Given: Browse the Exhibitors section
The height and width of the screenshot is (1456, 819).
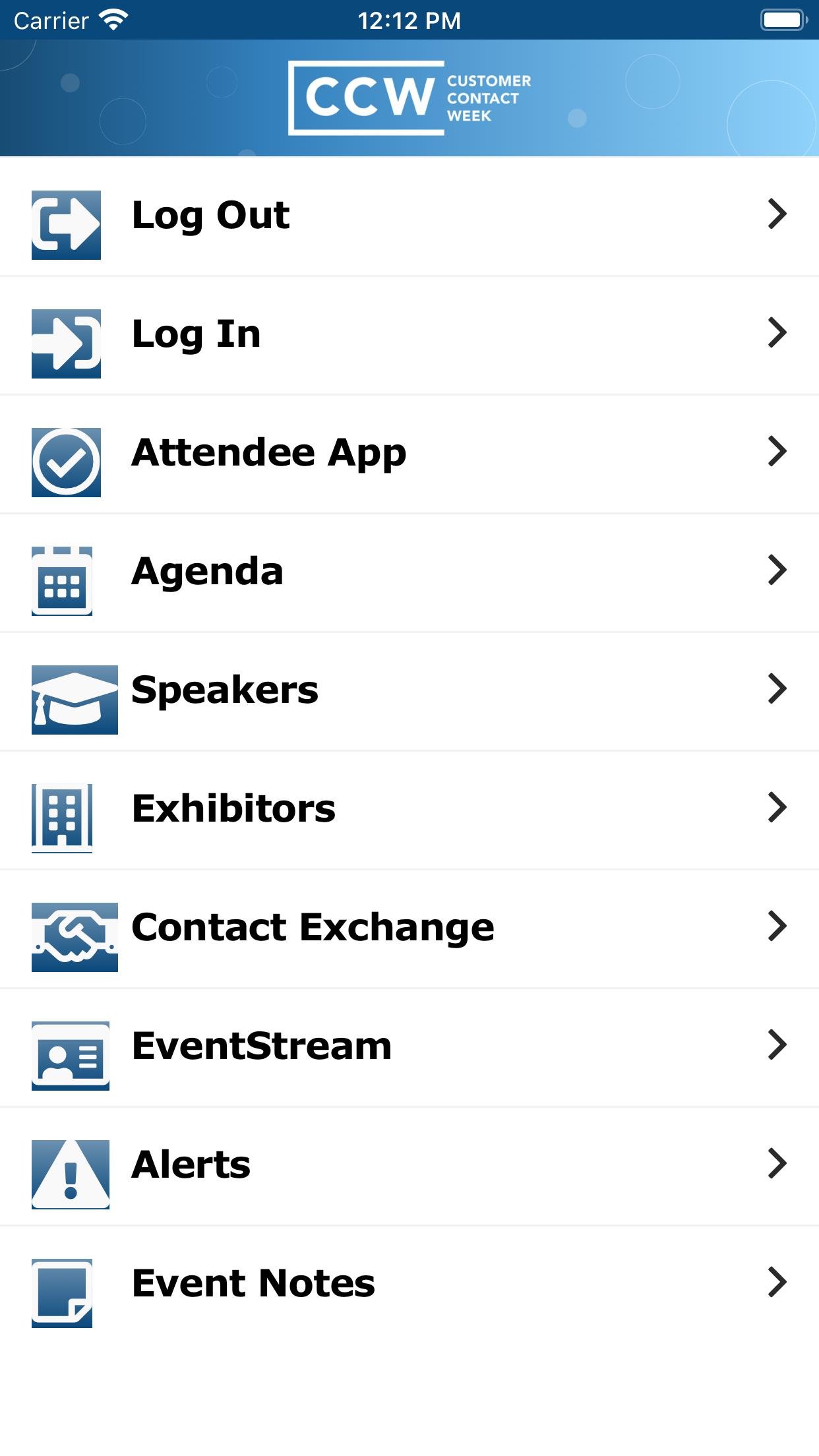Looking at the screenshot, I should [x=409, y=810].
